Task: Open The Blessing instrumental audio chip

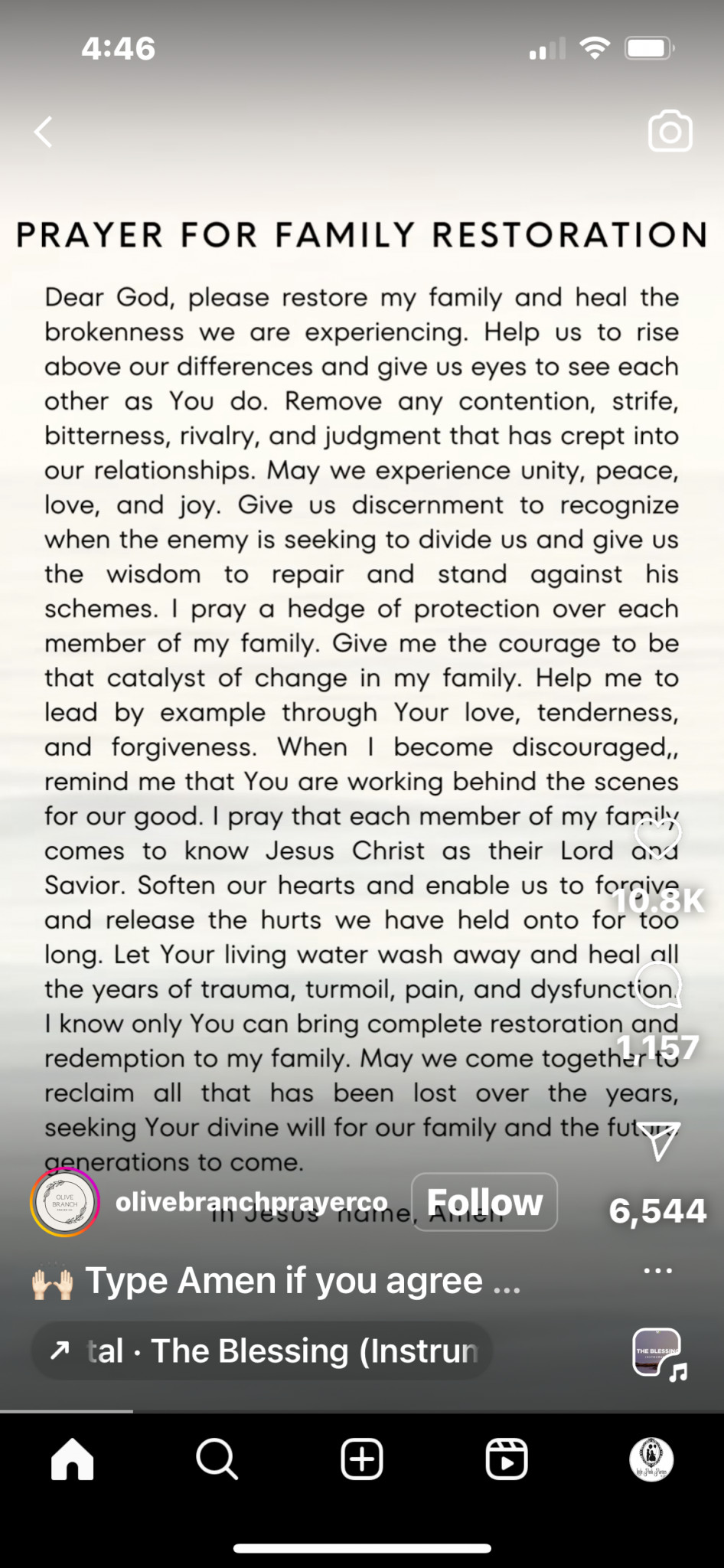Action: (263, 1351)
